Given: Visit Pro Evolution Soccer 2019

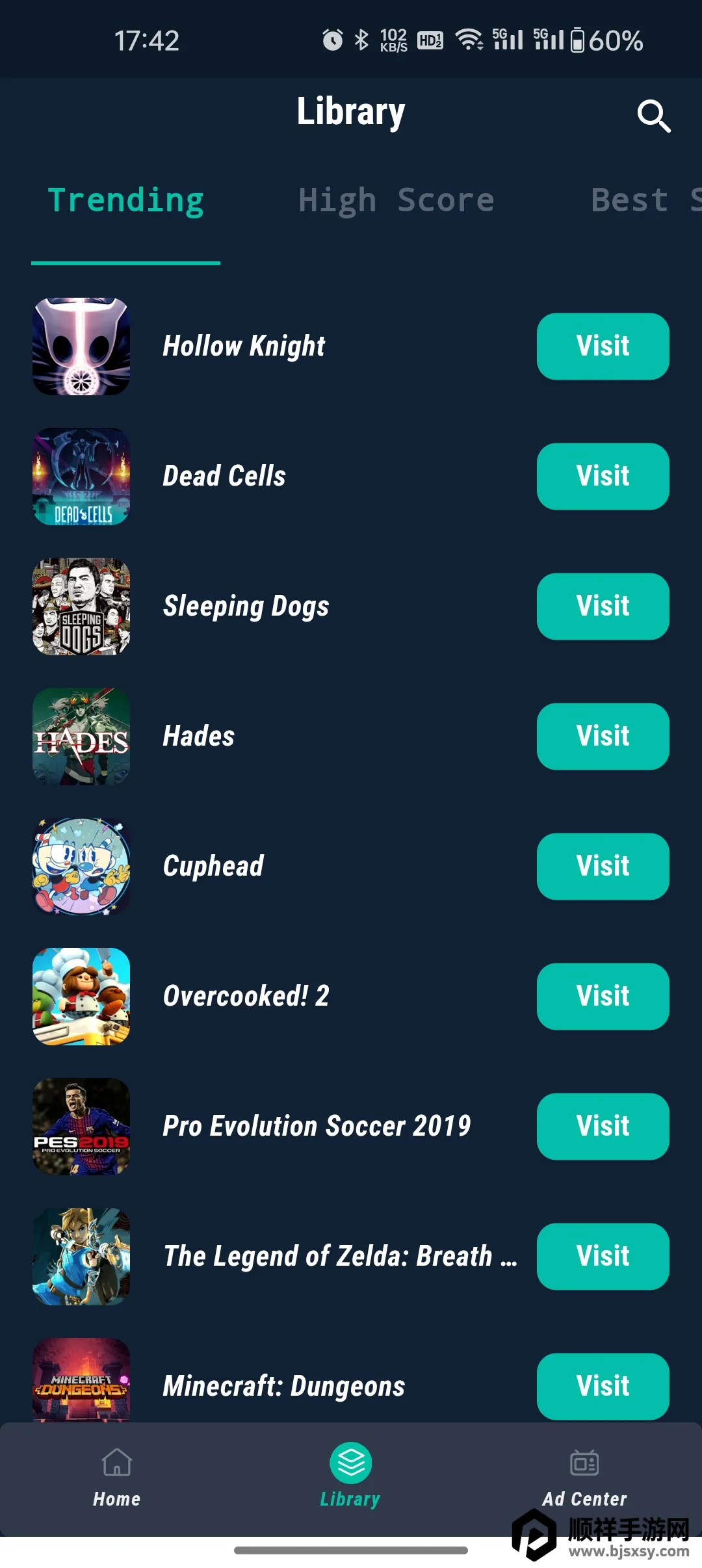Looking at the screenshot, I should pos(603,1127).
